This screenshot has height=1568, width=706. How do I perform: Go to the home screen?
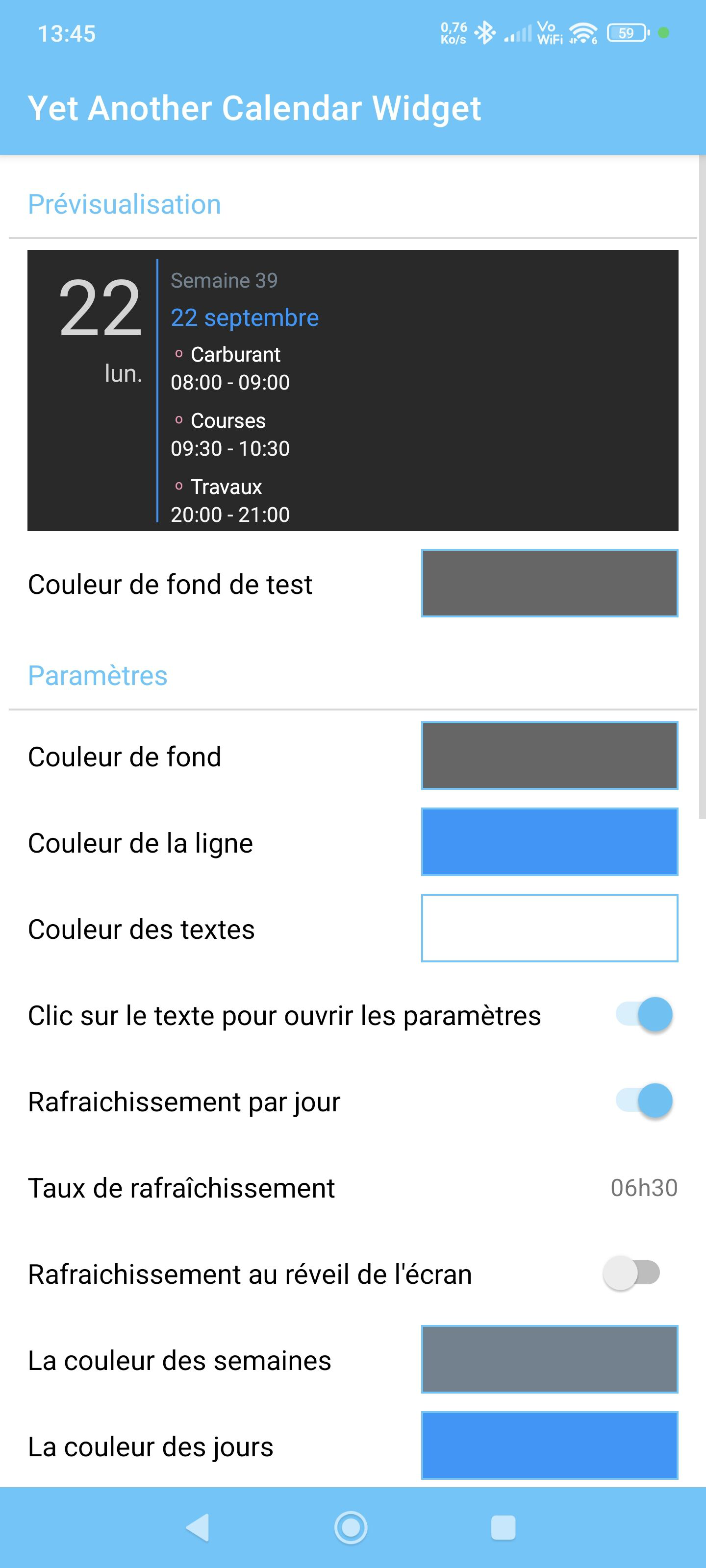351,1527
